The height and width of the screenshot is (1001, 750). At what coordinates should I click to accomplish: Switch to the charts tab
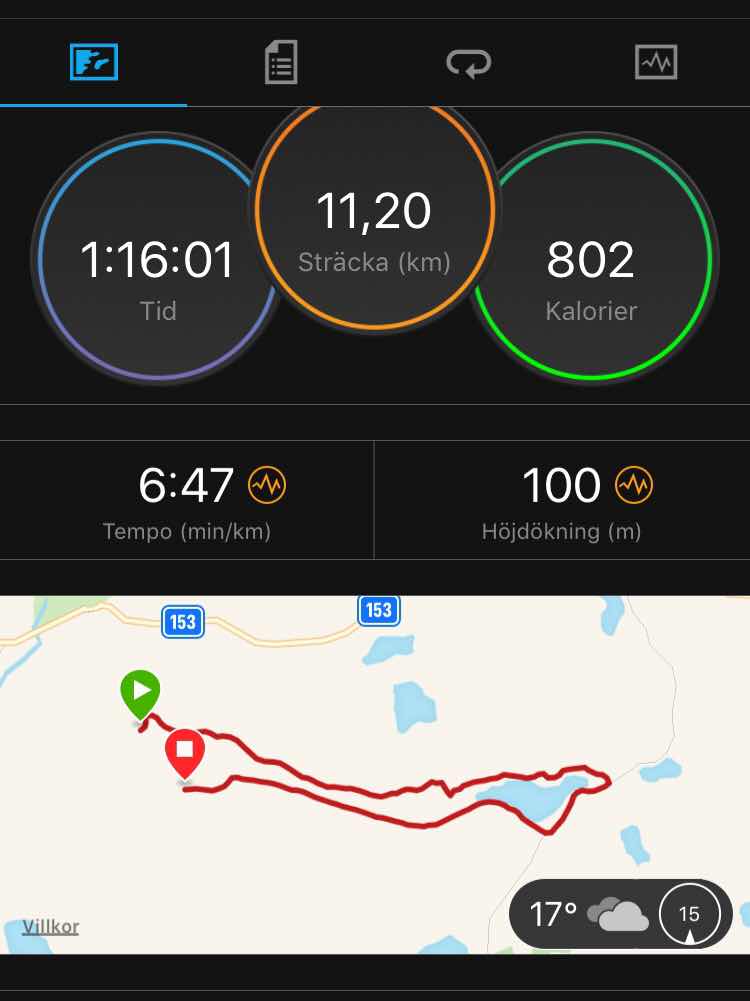[656, 64]
